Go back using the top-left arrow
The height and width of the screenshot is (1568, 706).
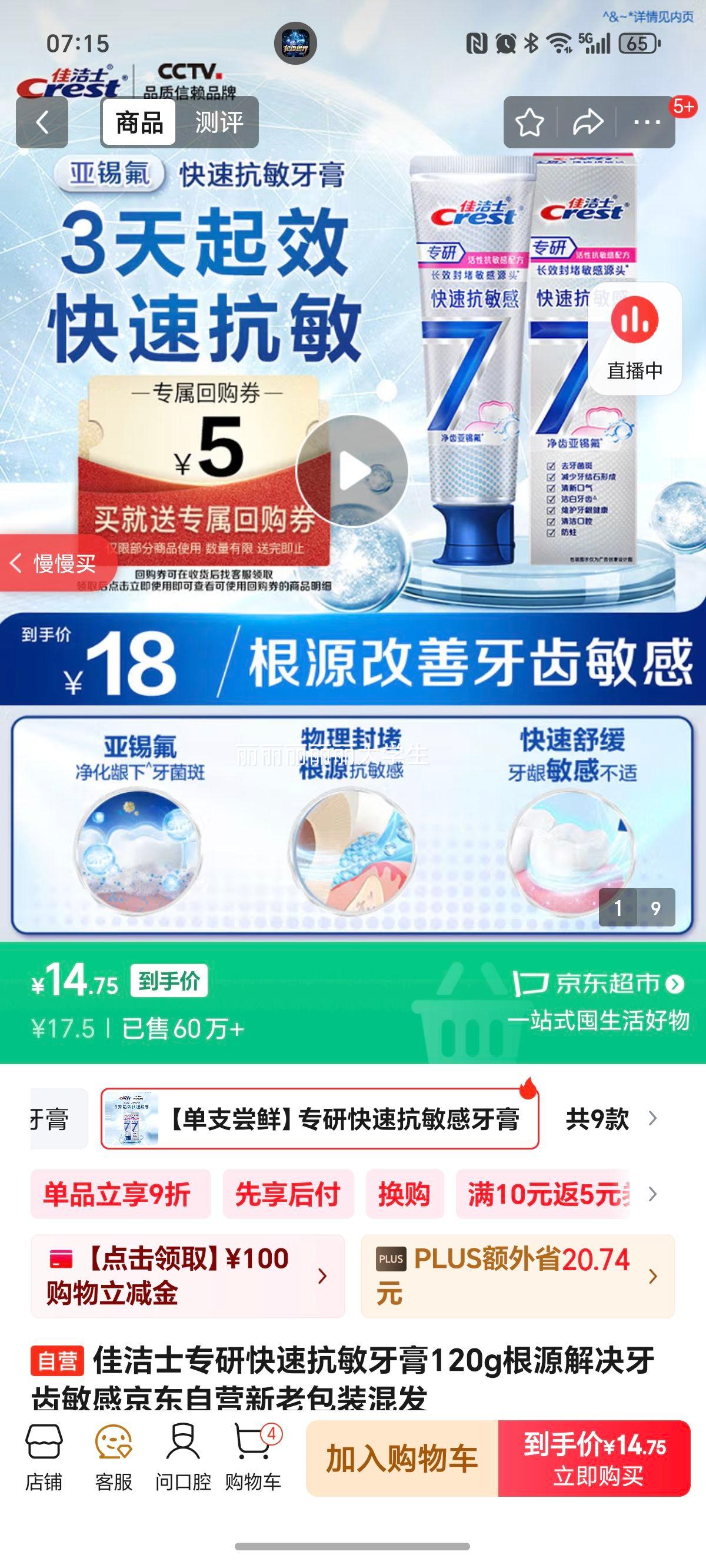42,123
